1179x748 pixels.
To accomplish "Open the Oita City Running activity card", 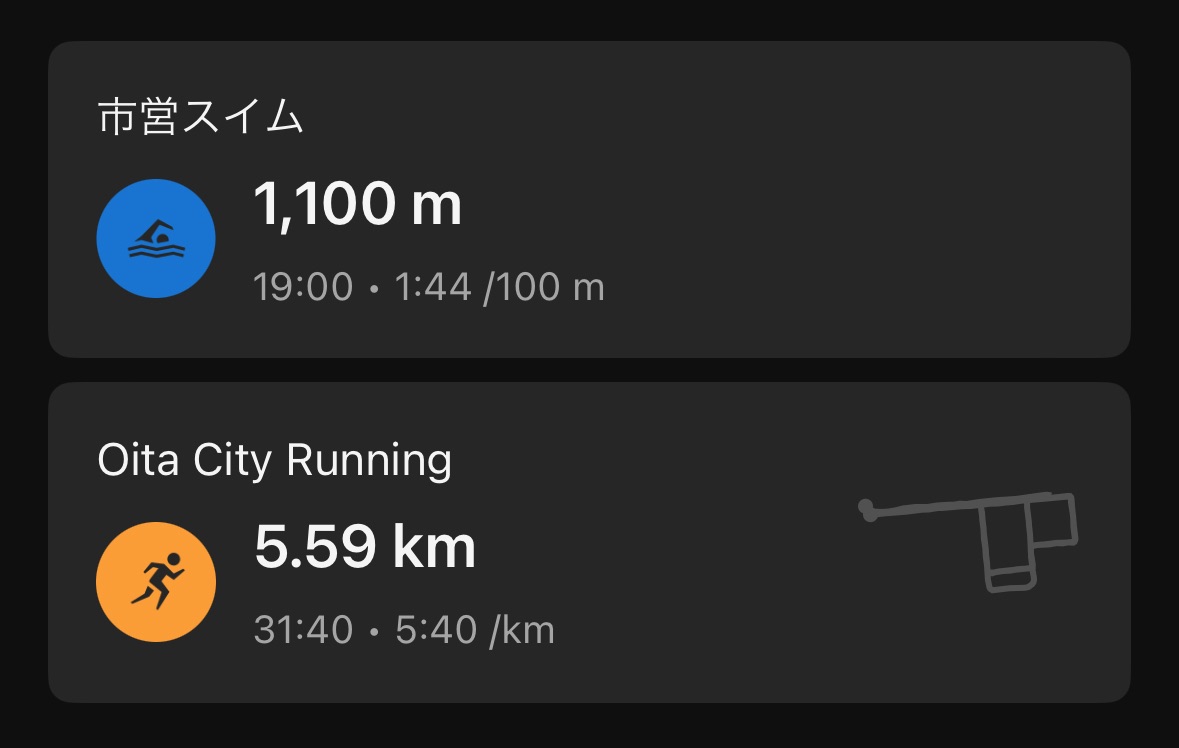I will [589, 542].
